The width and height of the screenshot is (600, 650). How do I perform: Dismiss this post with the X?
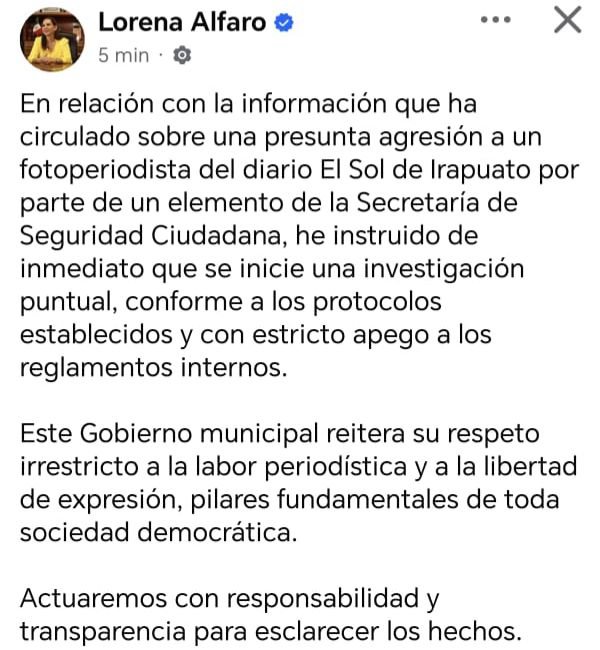(566, 20)
